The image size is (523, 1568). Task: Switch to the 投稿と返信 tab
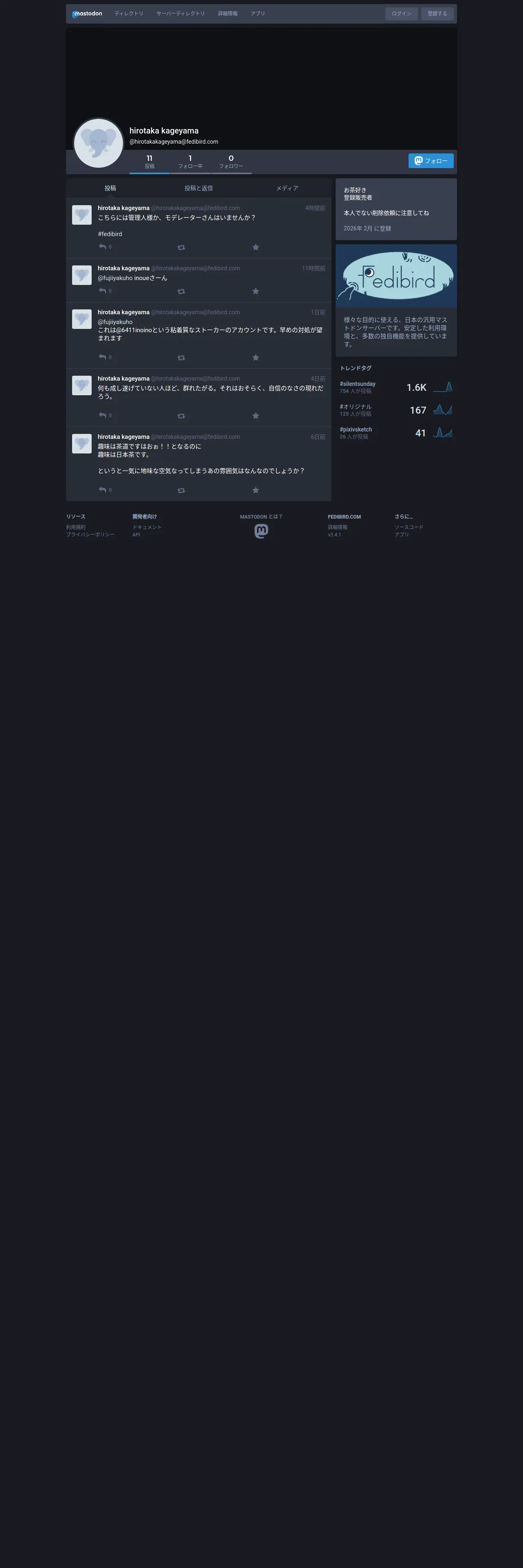[198, 188]
